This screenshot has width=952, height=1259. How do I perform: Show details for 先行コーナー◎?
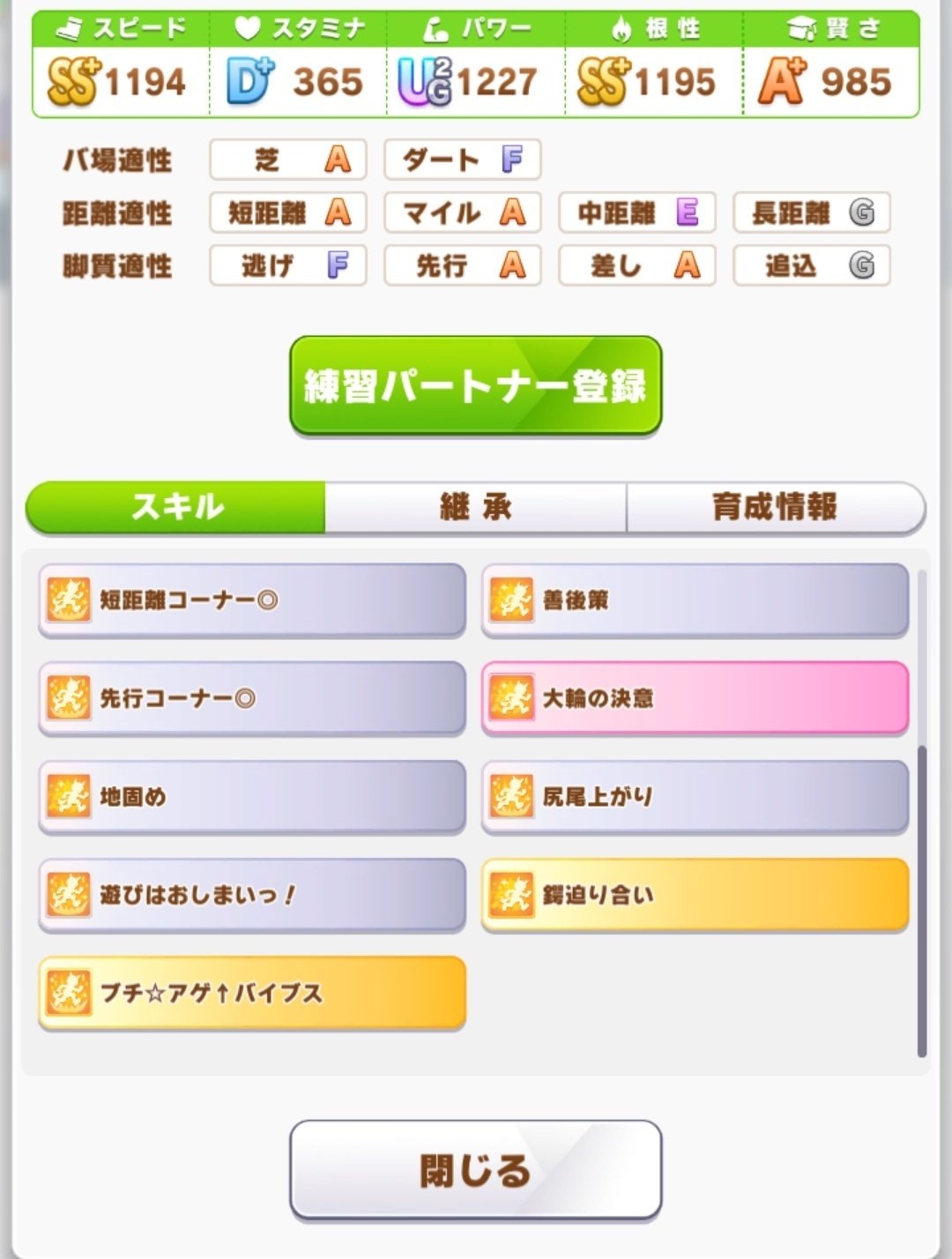[x=251, y=698]
